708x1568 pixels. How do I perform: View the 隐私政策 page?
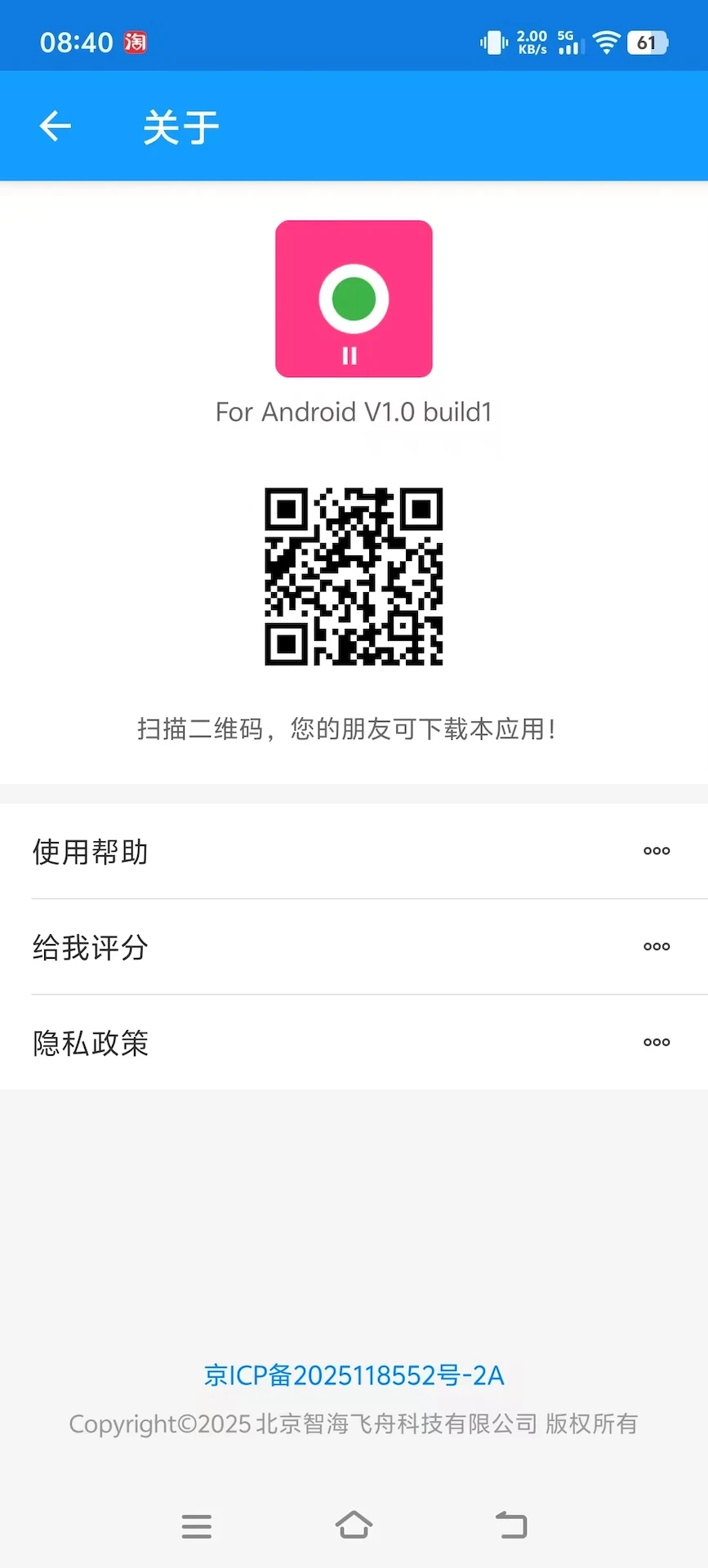(x=353, y=1043)
